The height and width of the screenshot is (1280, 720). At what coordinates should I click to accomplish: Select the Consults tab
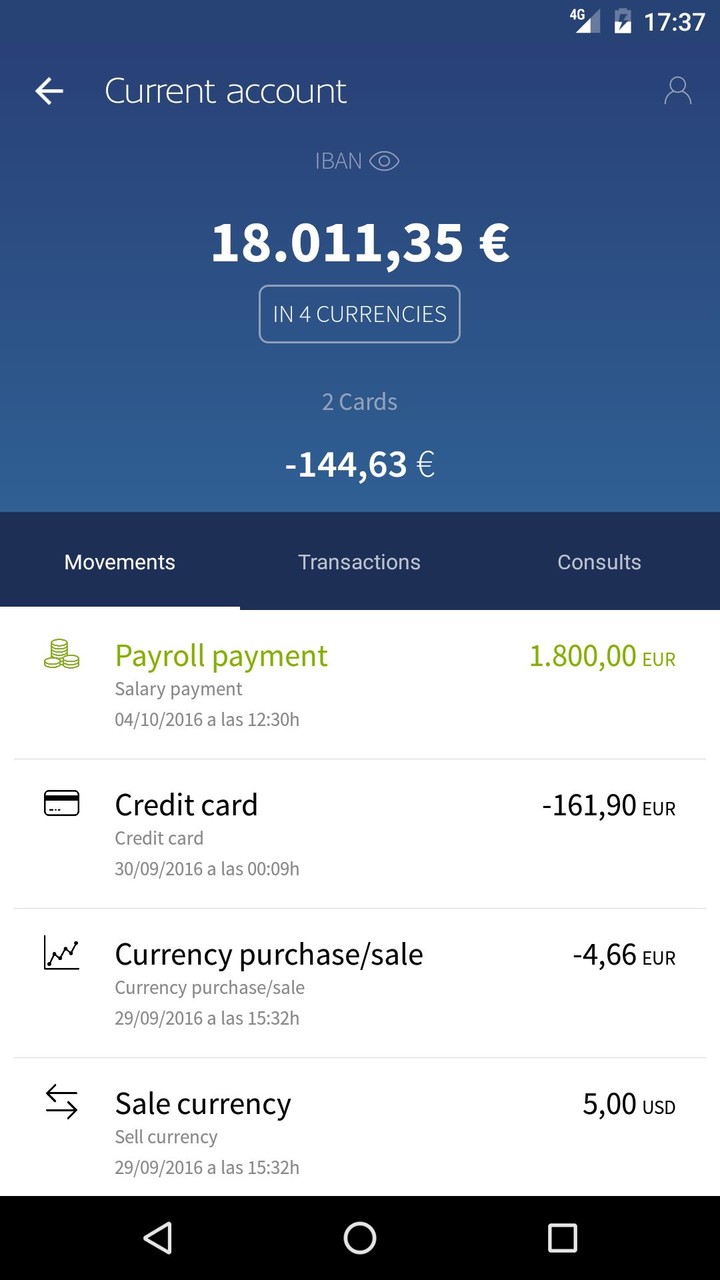[x=599, y=562]
